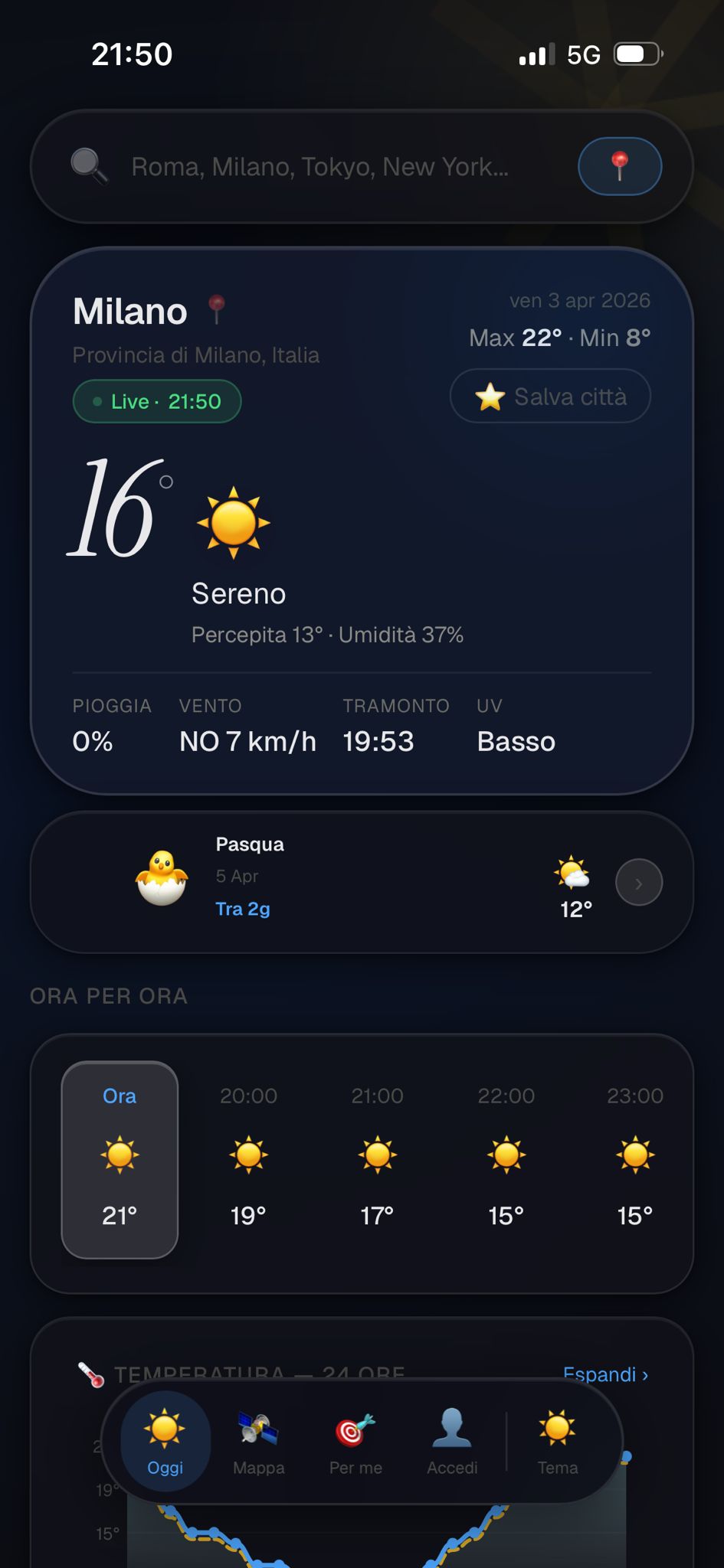The width and height of the screenshot is (724, 1568).
Task: Tap the Max 22° Min 8° summary
Action: point(560,338)
